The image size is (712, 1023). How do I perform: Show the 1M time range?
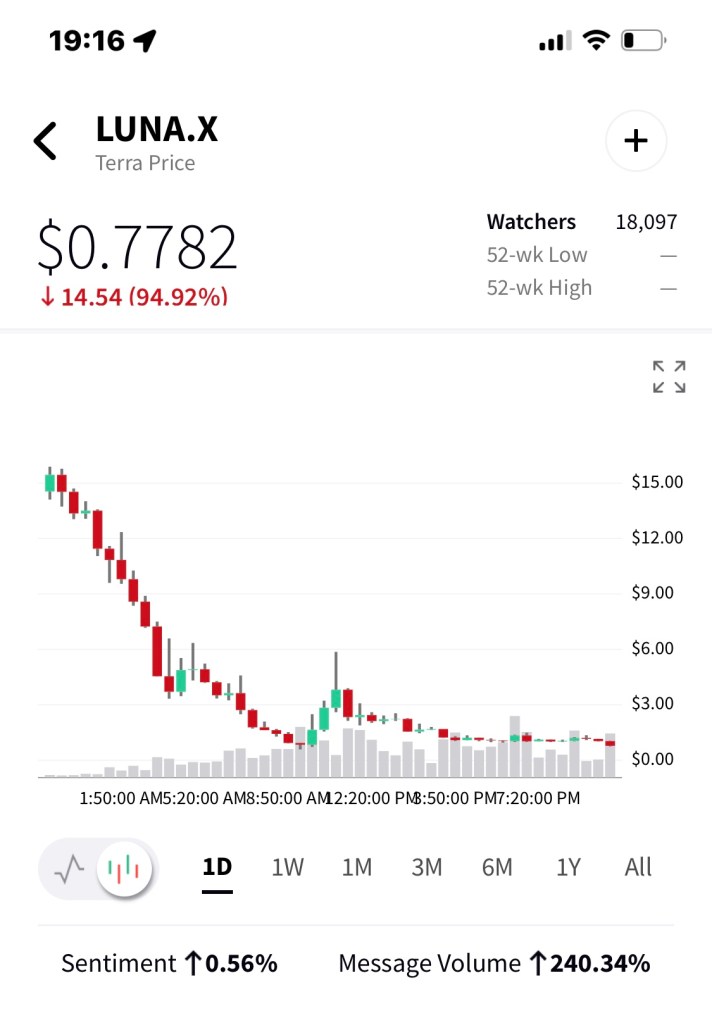click(357, 867)
